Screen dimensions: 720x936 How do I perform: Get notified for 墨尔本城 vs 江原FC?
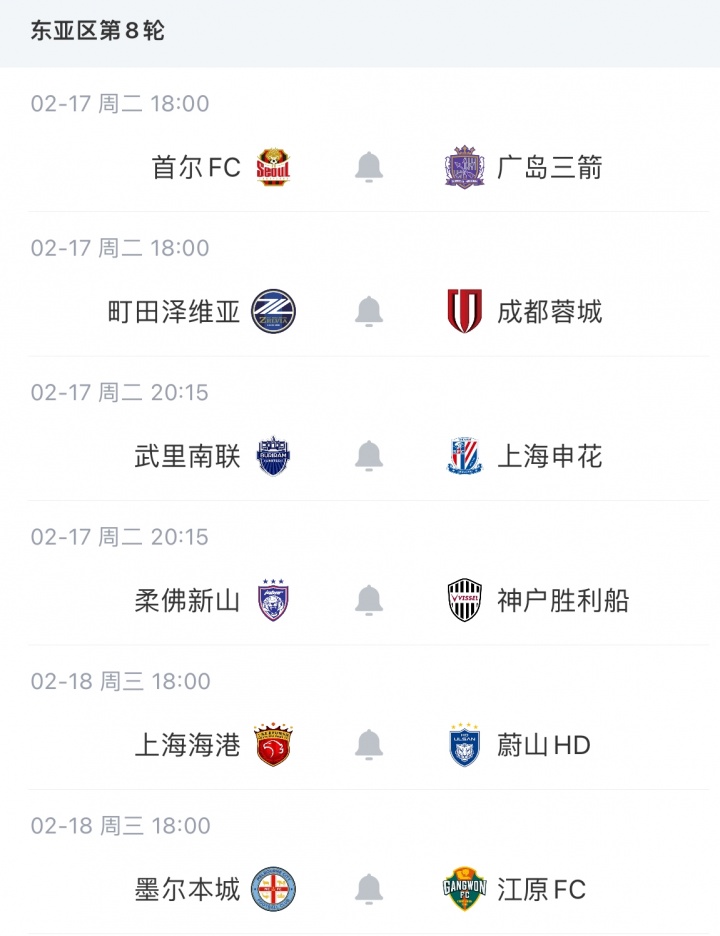coord(369,888)
